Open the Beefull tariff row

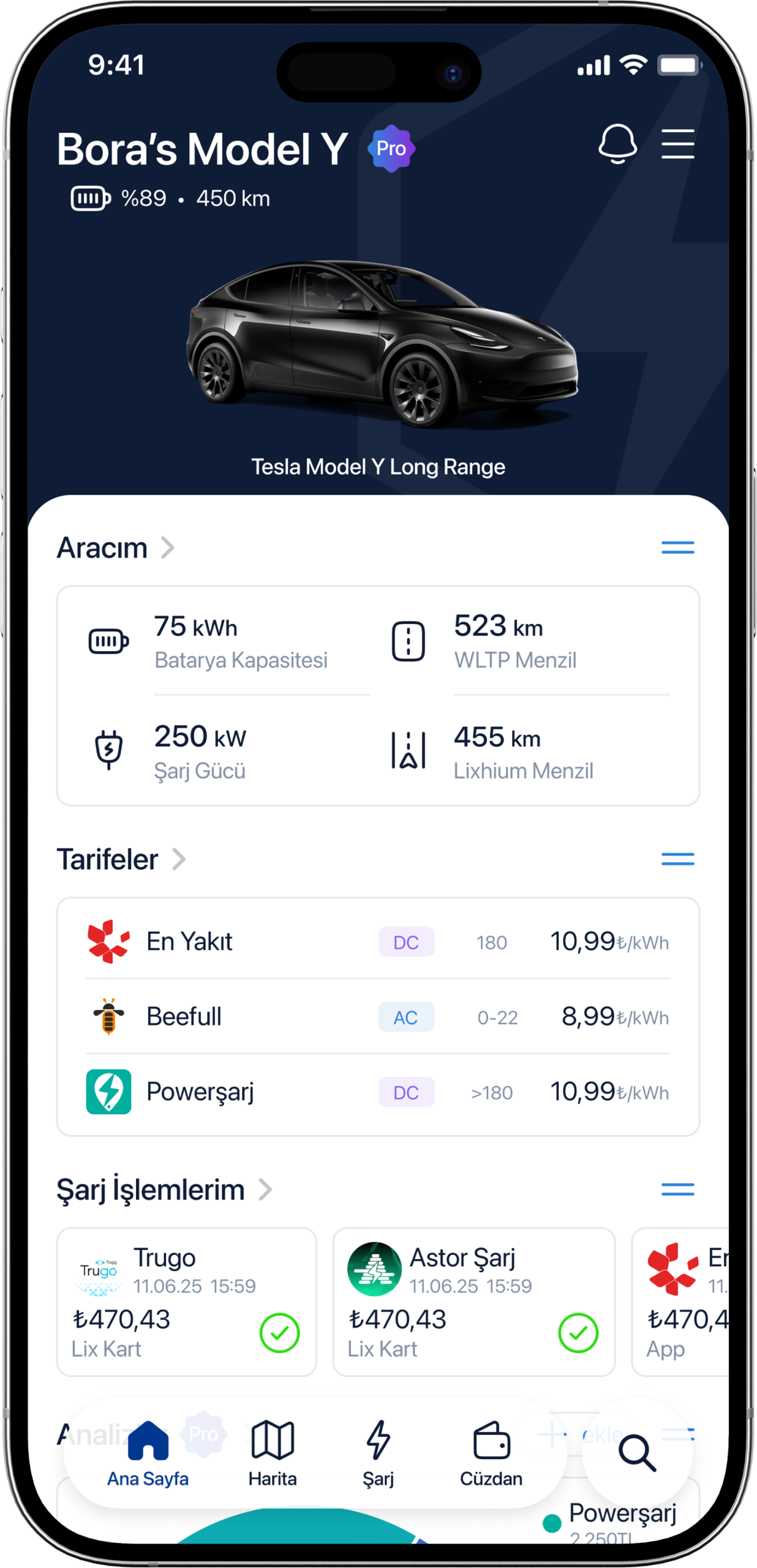point(378,1017)
